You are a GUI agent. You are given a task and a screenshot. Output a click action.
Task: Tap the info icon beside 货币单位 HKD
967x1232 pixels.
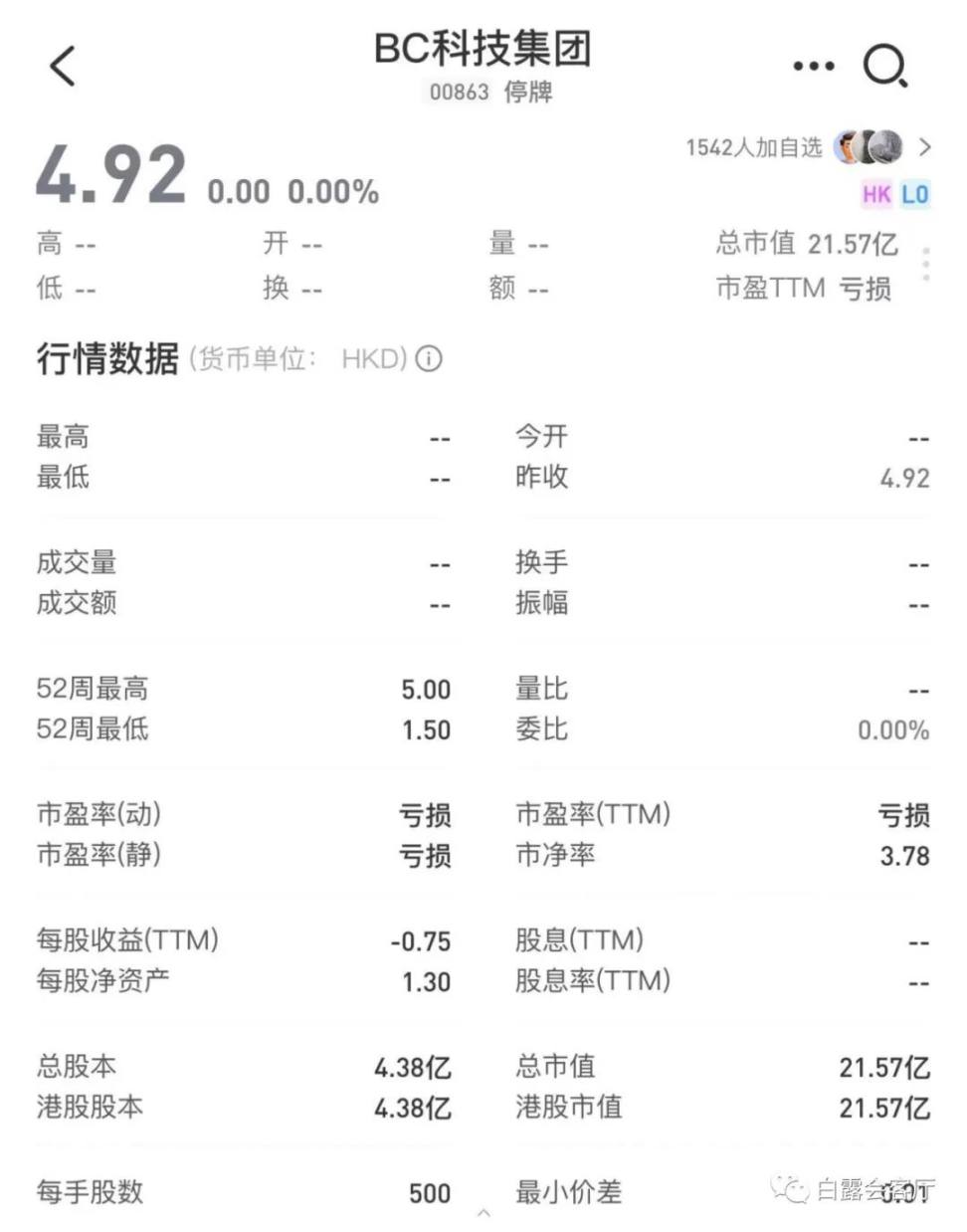[430, 359]
